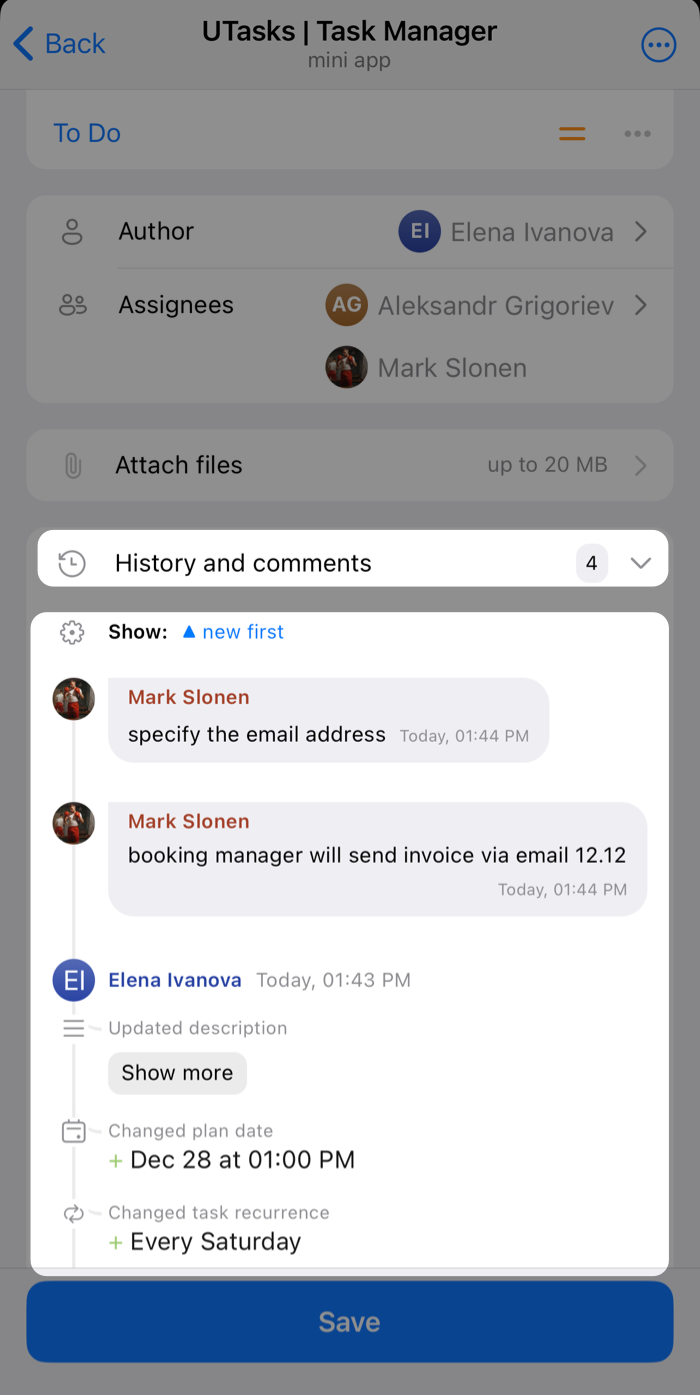
Task: Go back using the Back button
Action: pos(60,44)
